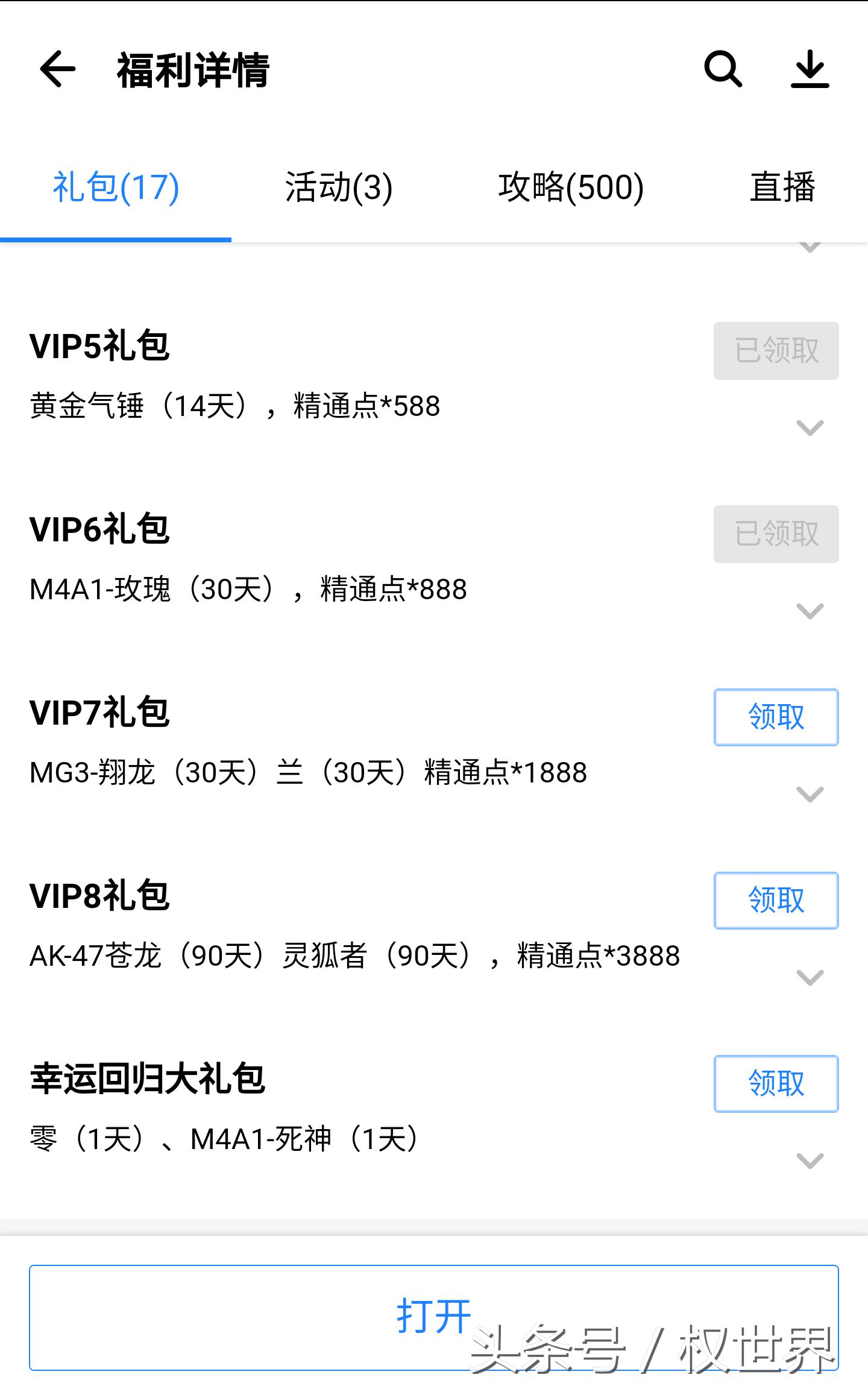Select the 礼包(17) tab

115,187
